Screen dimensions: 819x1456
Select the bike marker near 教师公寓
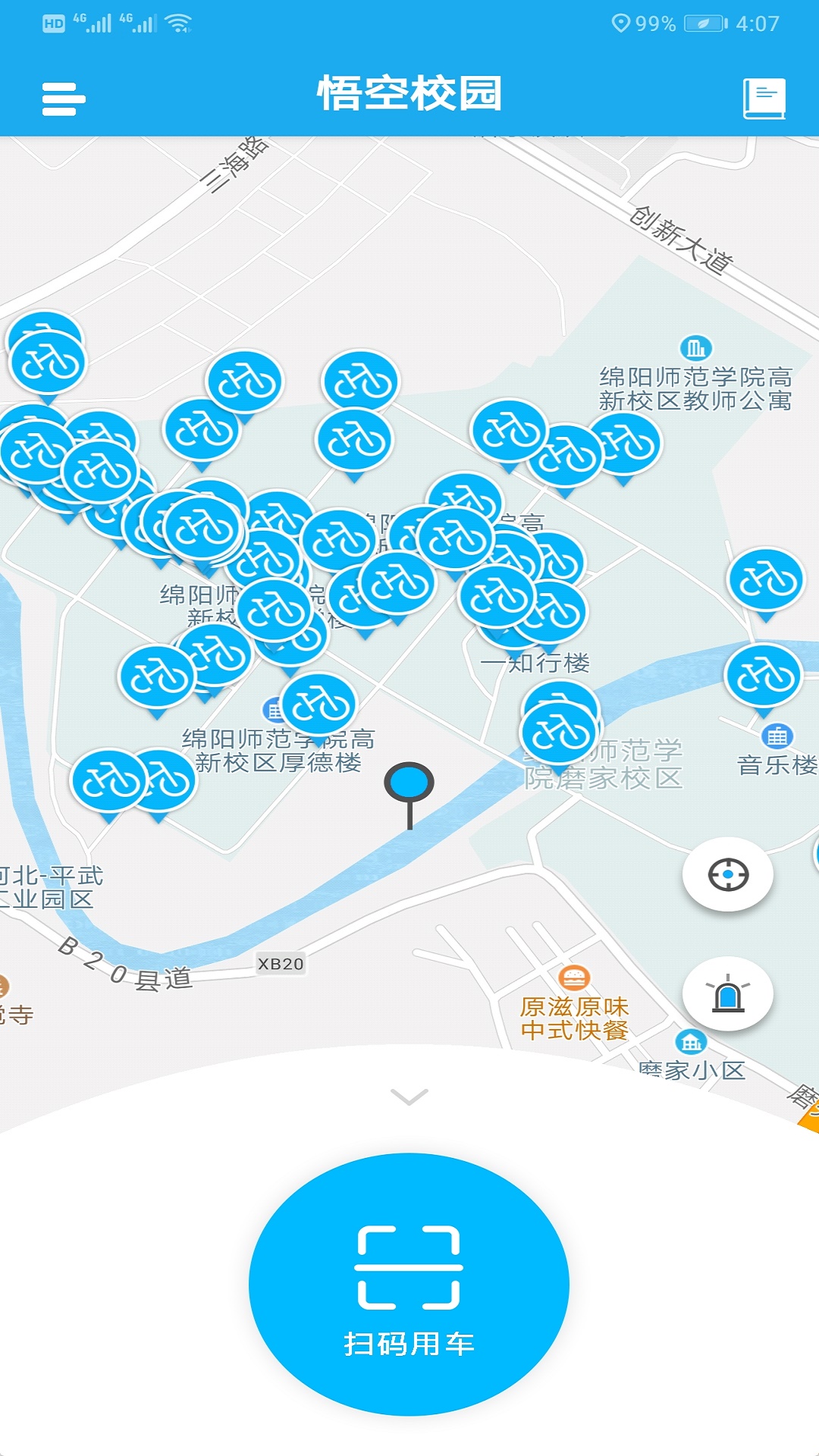(626, 444)
